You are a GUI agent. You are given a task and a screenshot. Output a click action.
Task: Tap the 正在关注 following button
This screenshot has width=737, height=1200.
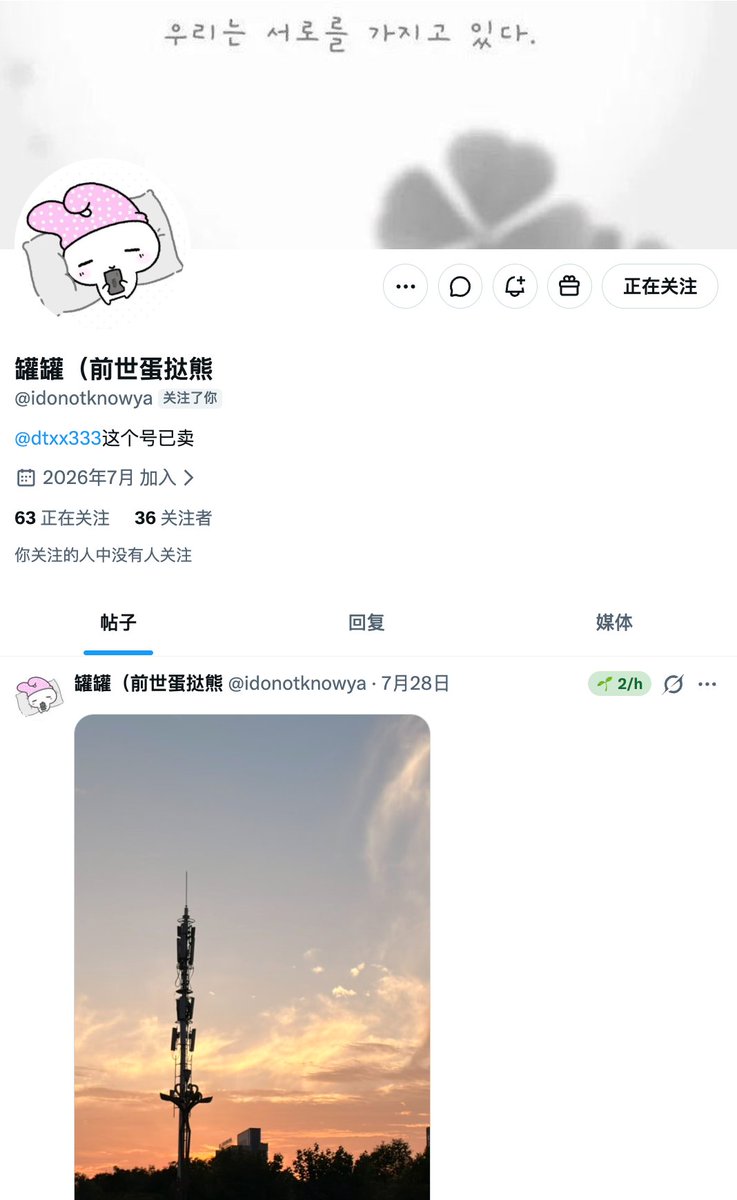coord(660,286)
